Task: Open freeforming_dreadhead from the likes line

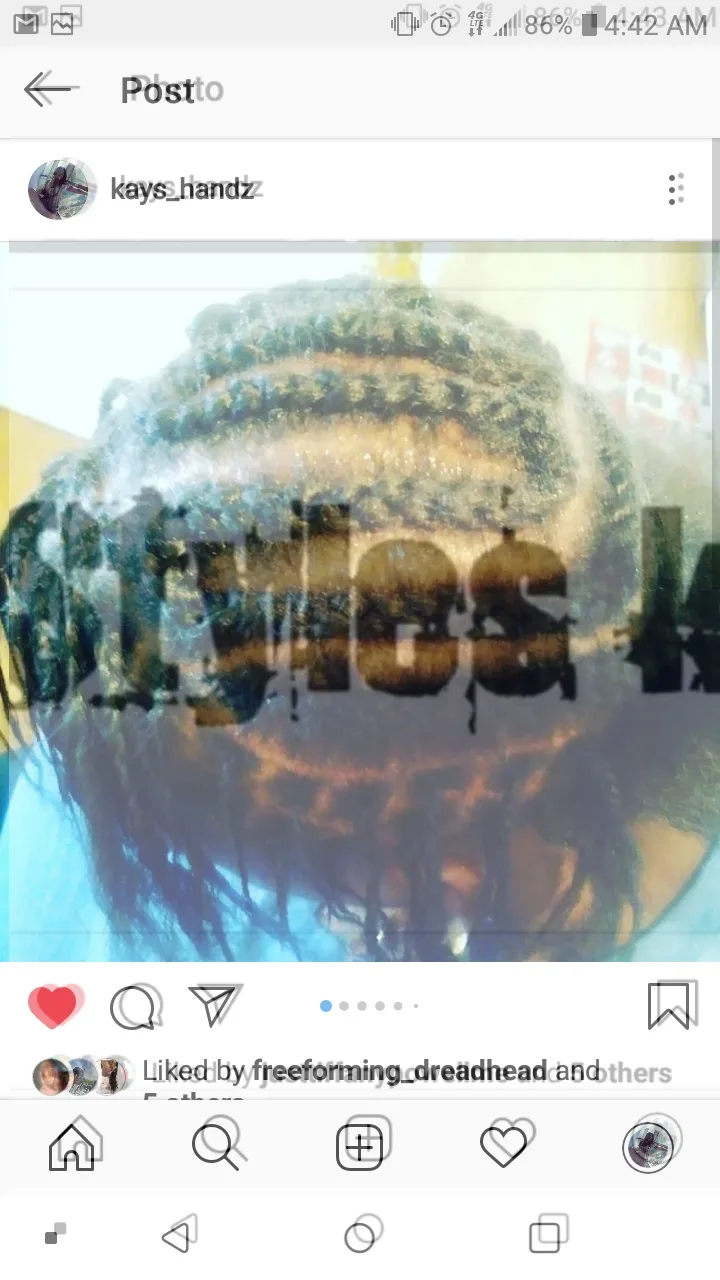Action: pyautogui.click(x=399, y=1072)
